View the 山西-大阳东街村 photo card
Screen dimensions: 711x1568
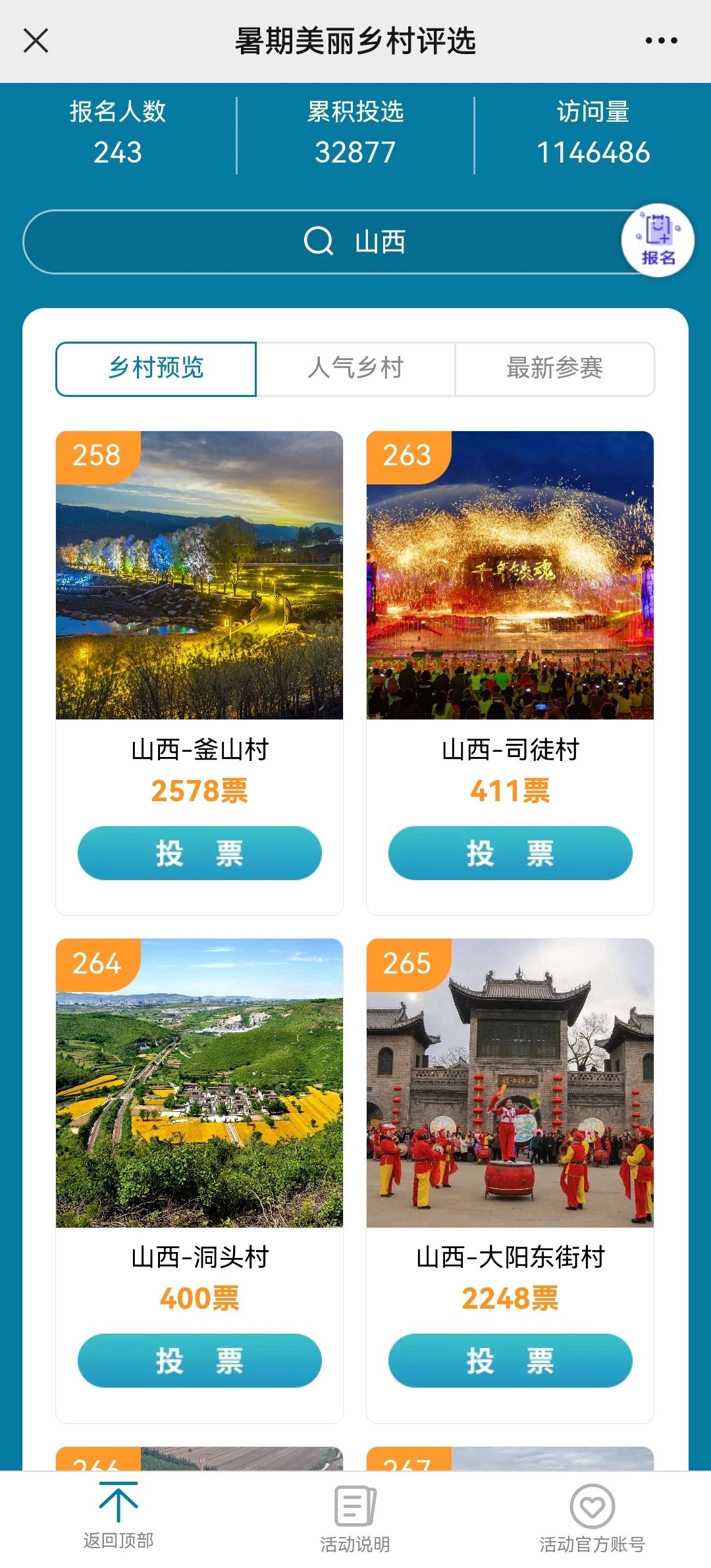[510, 1083]
